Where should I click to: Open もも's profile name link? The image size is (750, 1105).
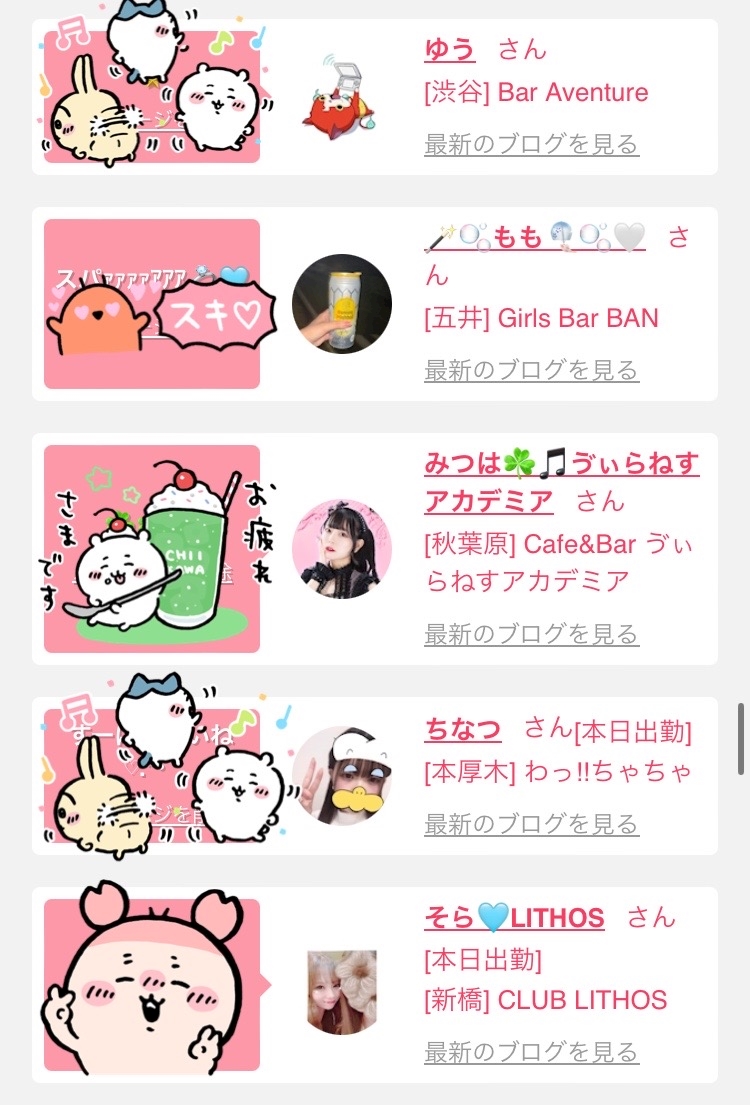coord(535,237)
